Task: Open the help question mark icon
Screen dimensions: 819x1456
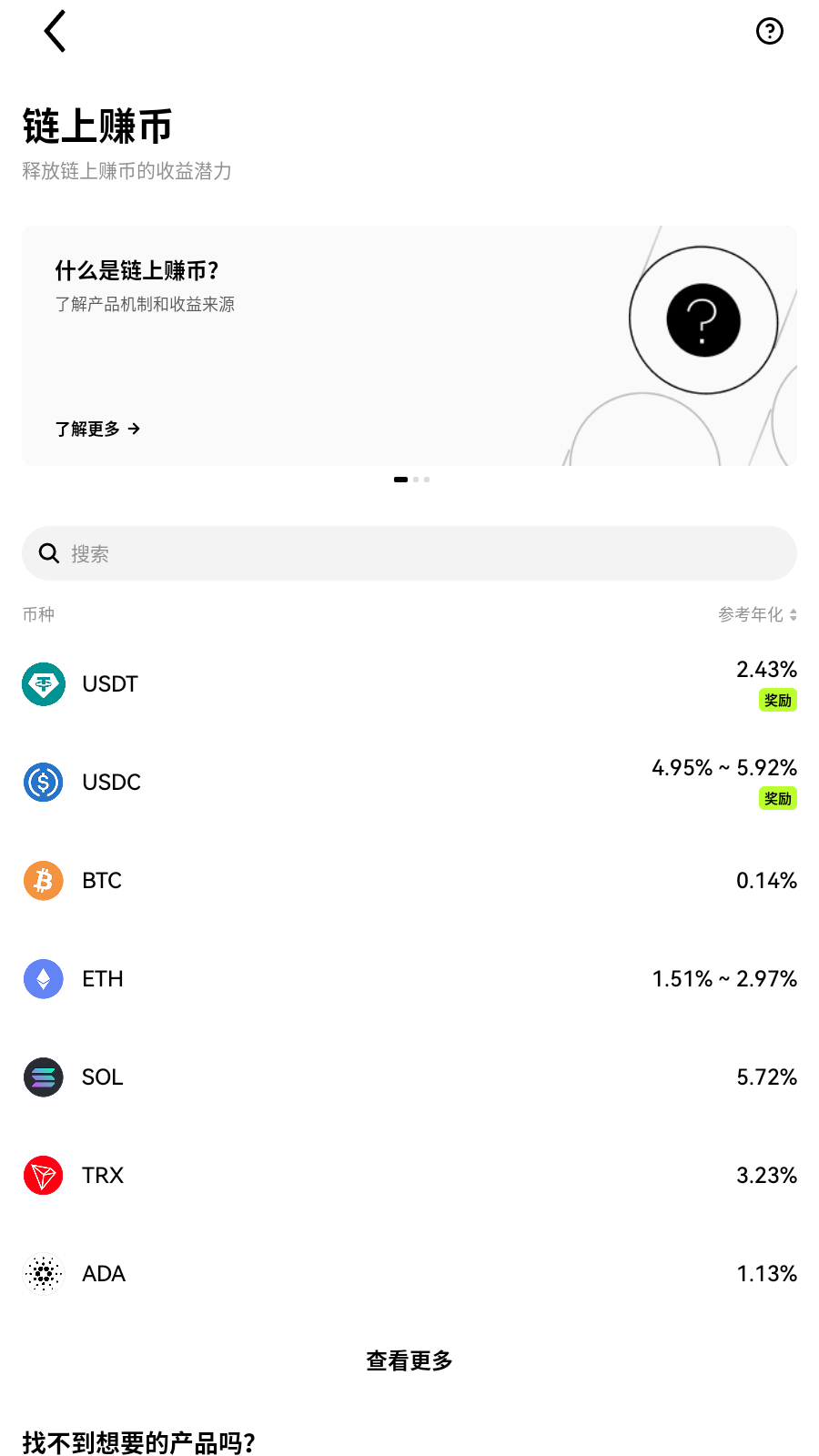Action: pyautogui.click(x=770, y=31)
